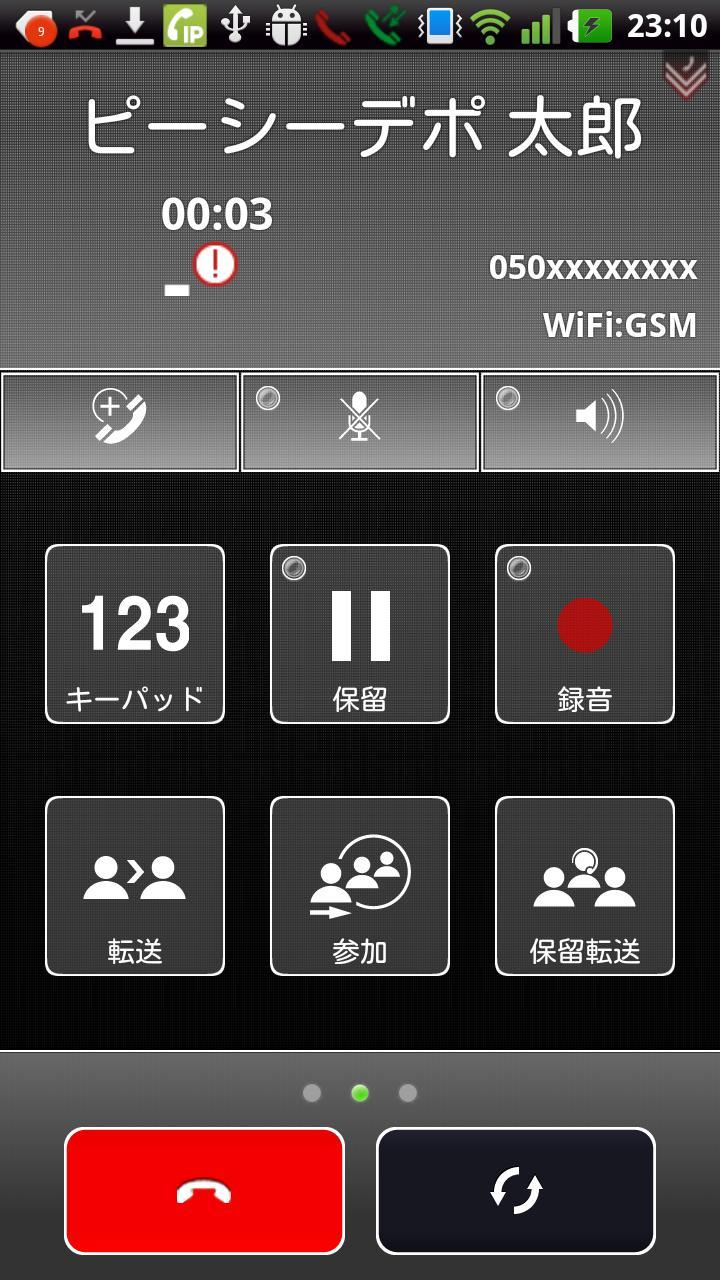End the call with the red button
The image size is (720, 1280).
click(x=204, y=1190)
